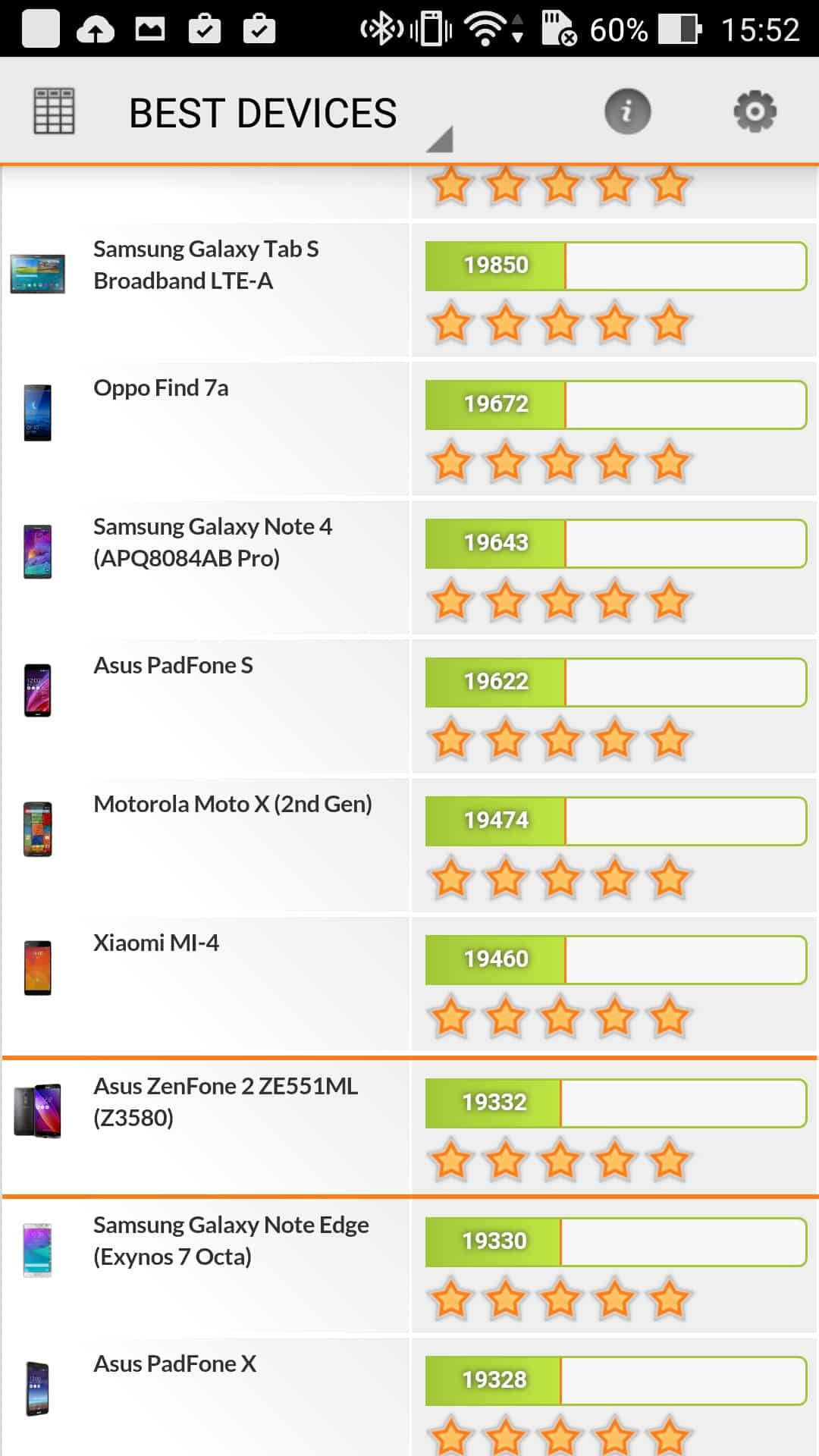Open Samsung Galaxy Note 4 (APQ8084AB Pro)

[212, 542]
